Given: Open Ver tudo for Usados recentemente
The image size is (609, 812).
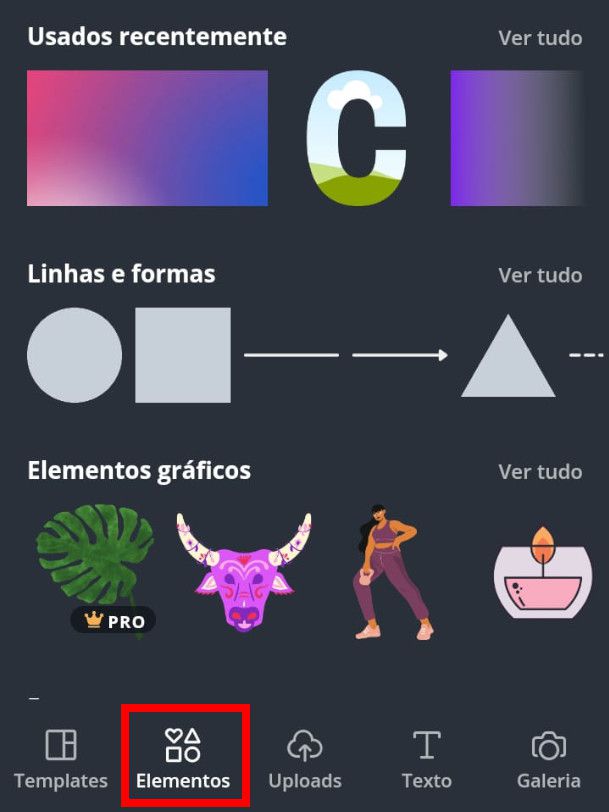Looking at the screenshot, I should (x=540, y=38).
